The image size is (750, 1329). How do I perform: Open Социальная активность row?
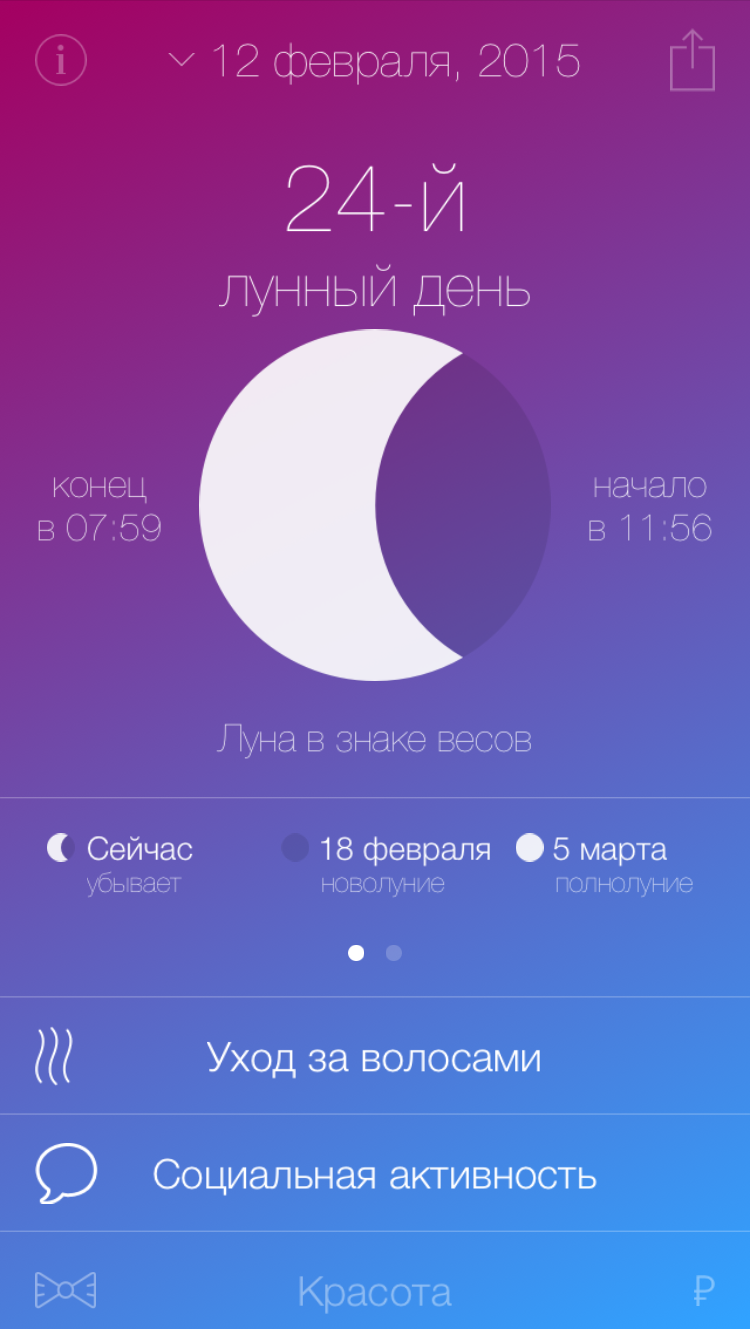click(x=374, y=1174)
